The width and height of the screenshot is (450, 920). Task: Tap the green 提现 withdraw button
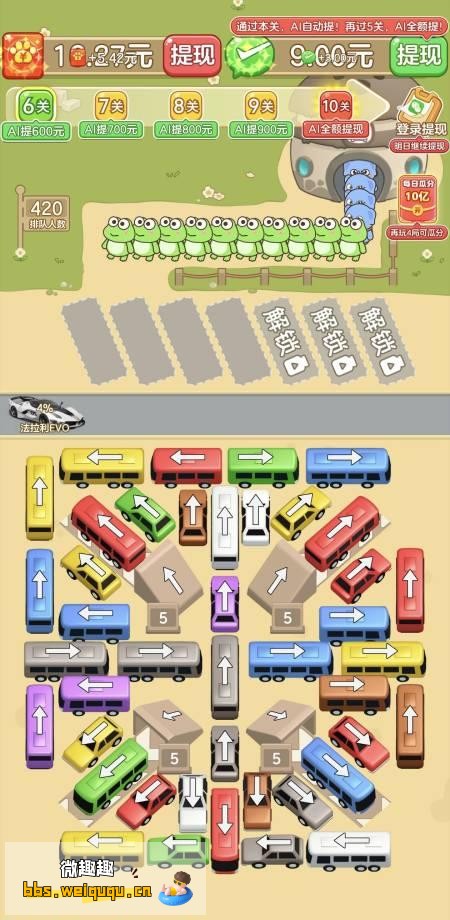click(418, 55)
